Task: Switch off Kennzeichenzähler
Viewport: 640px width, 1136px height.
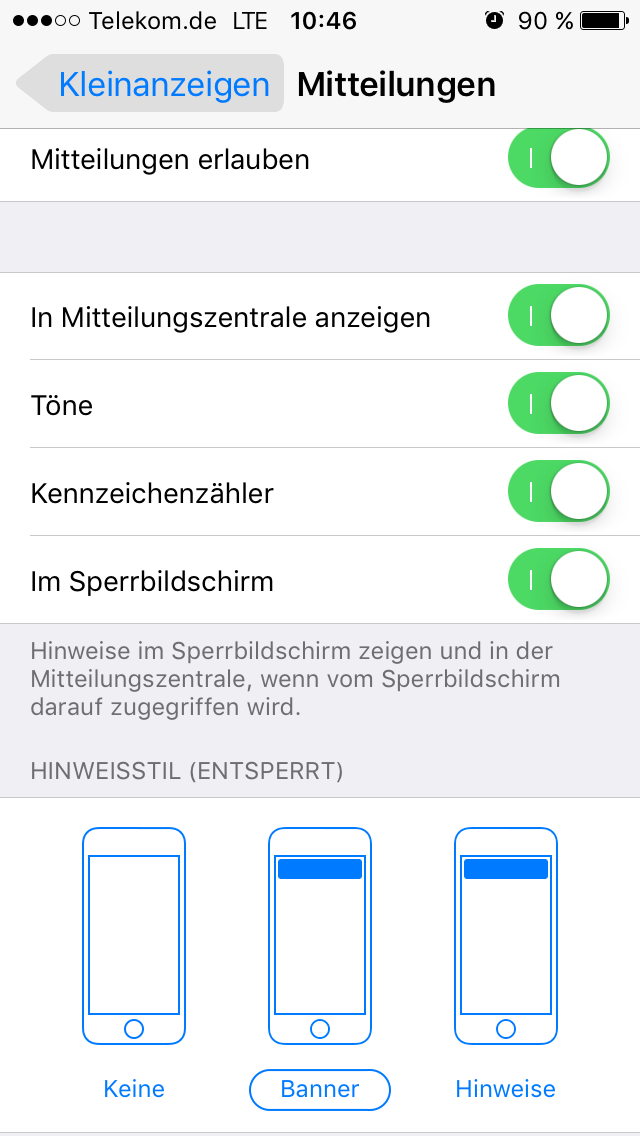Action: click(x=558, y=493)
